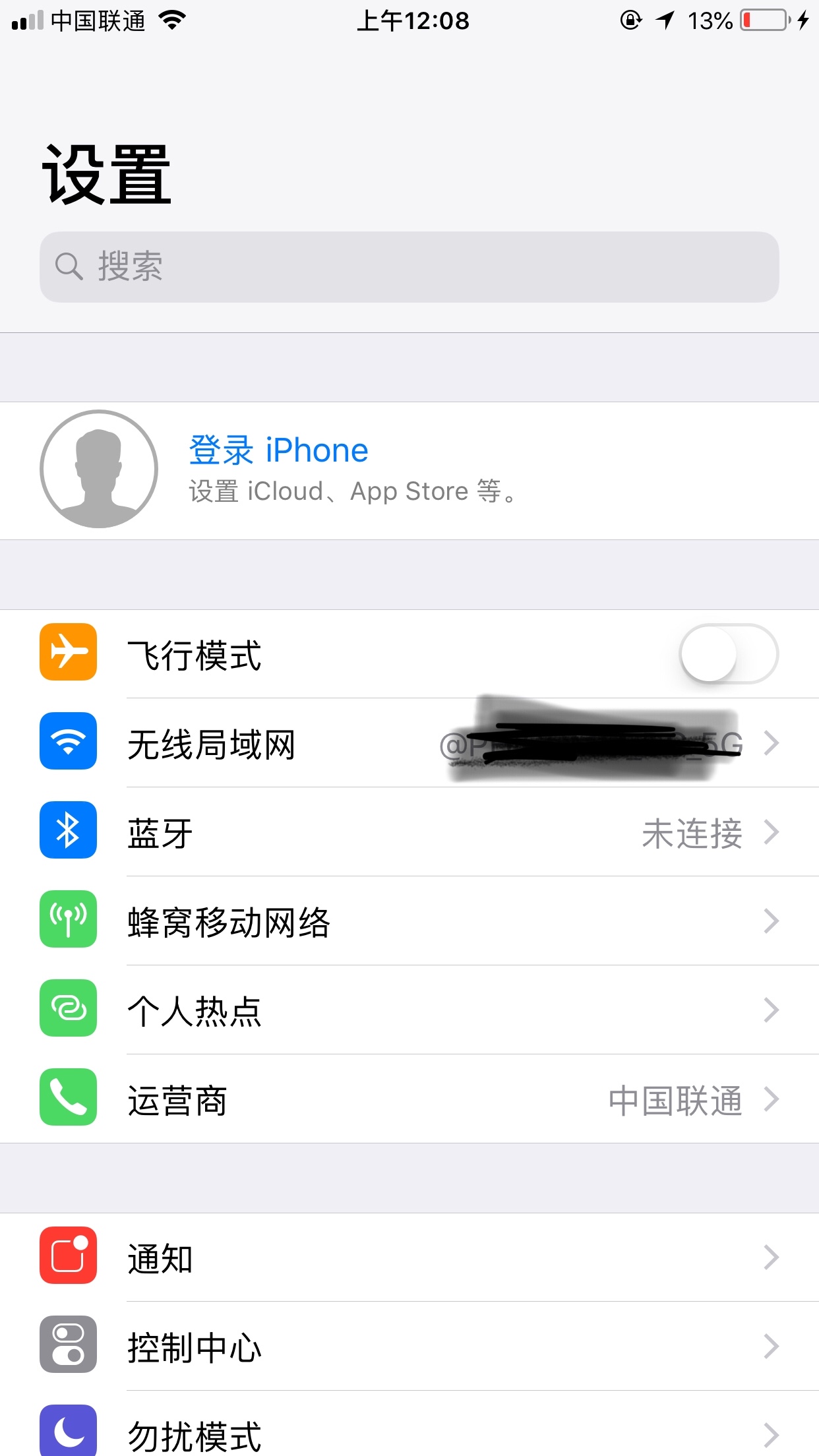Open 通知 settings
The height and width of the screenshot is (1456, 819).
[409, 1258]
